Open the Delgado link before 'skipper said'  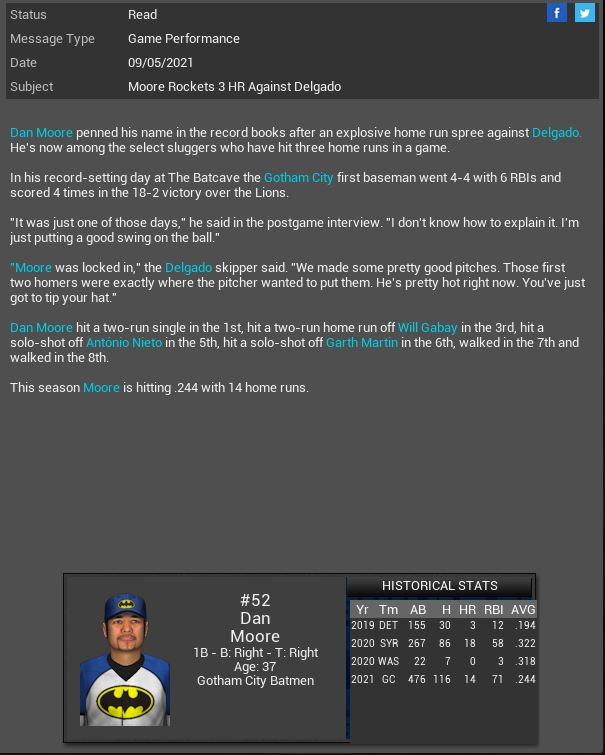click(188, 267)
